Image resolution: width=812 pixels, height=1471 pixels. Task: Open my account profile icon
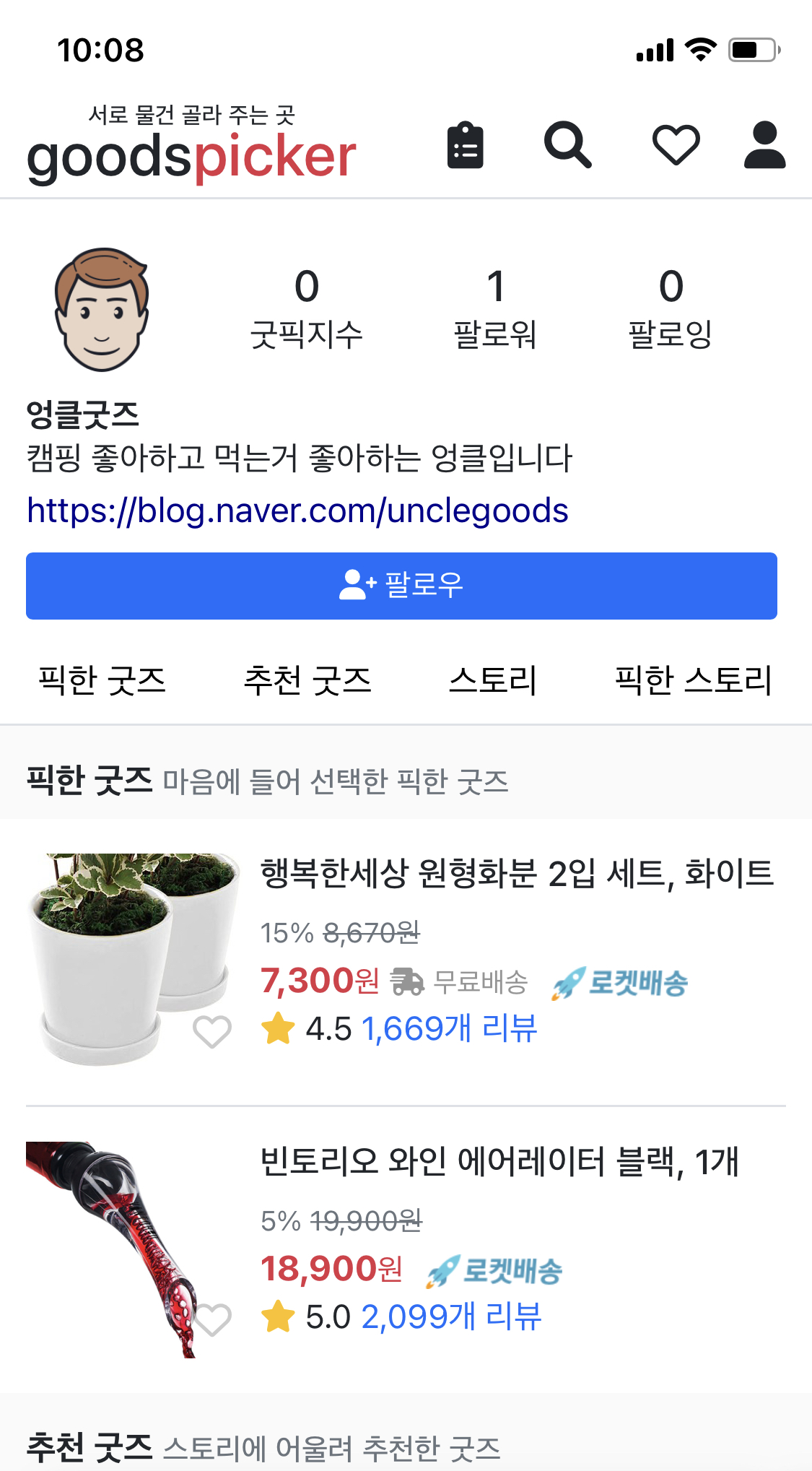point(764,146)
